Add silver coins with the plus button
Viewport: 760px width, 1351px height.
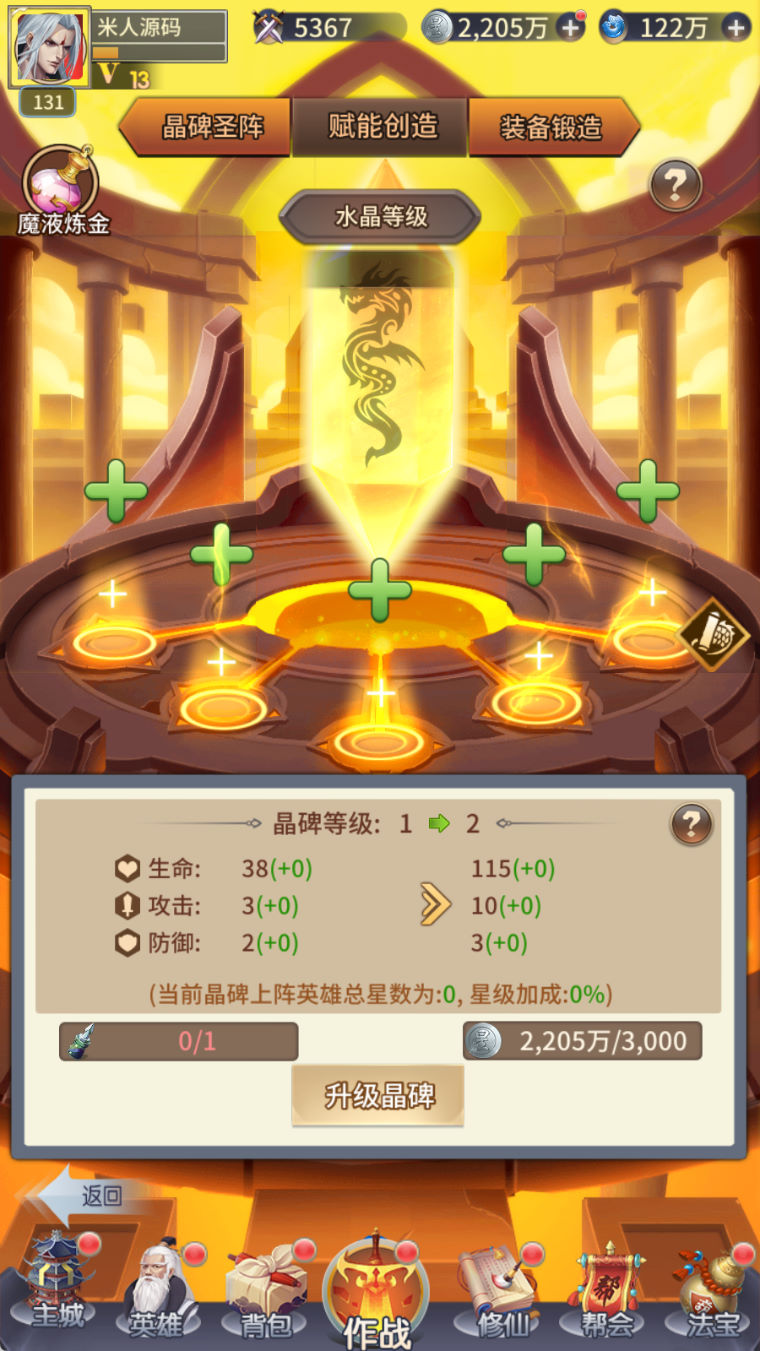[571, 27]
